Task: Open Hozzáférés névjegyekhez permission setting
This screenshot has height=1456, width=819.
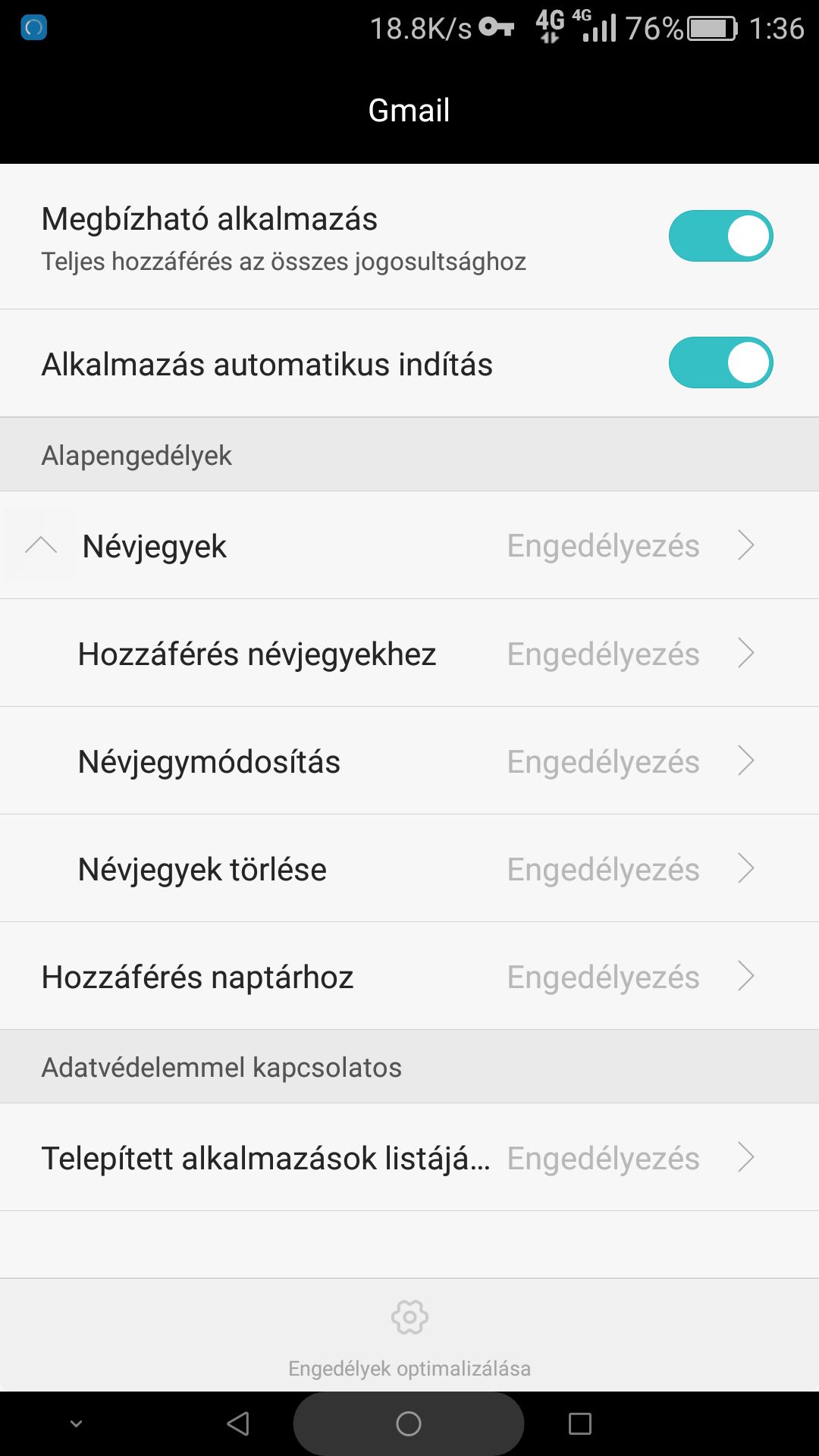Action: pyautogui.click(x=409, y=653)
